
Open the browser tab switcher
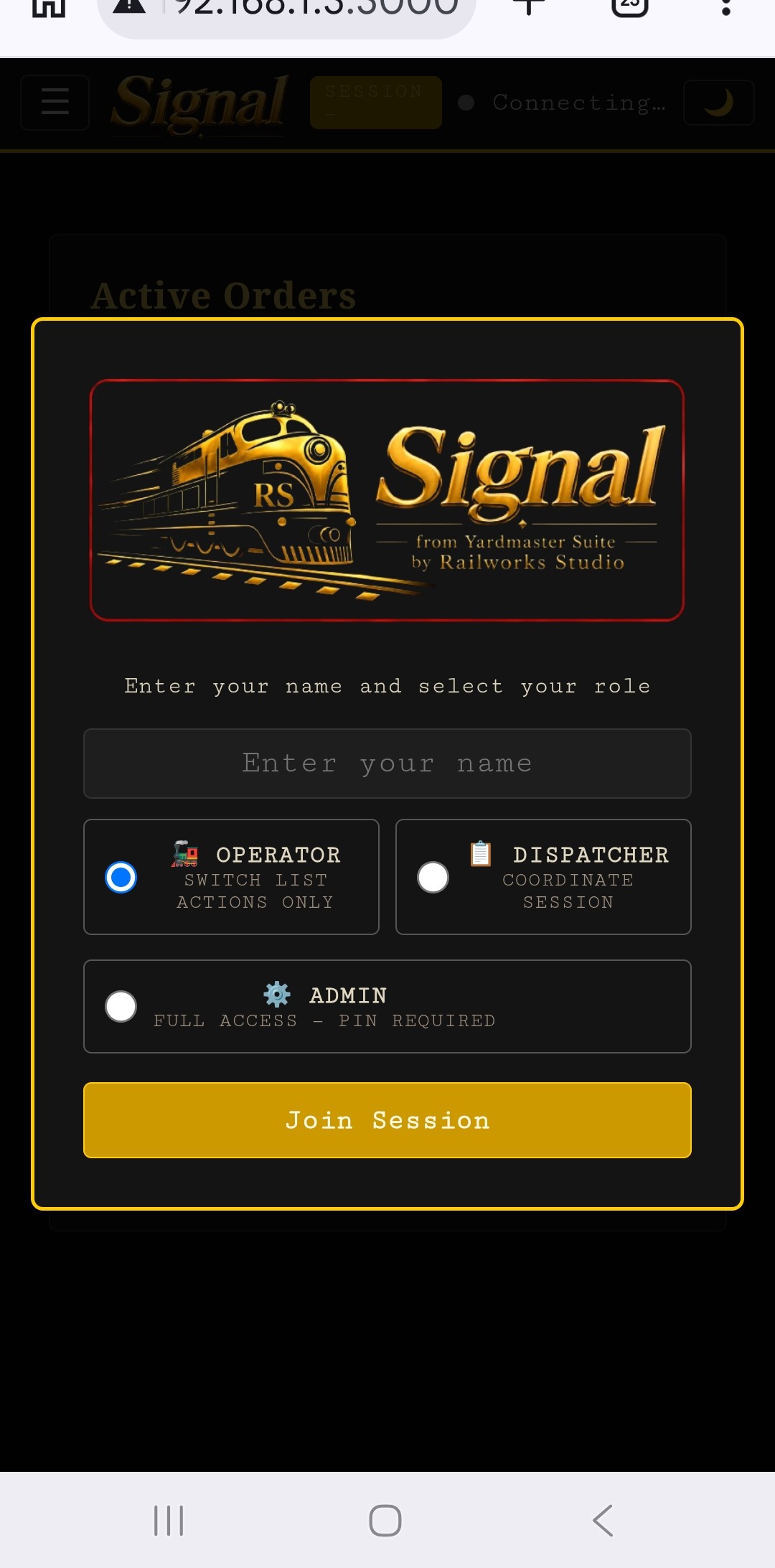pyautogui.click(x=629, y=6)
